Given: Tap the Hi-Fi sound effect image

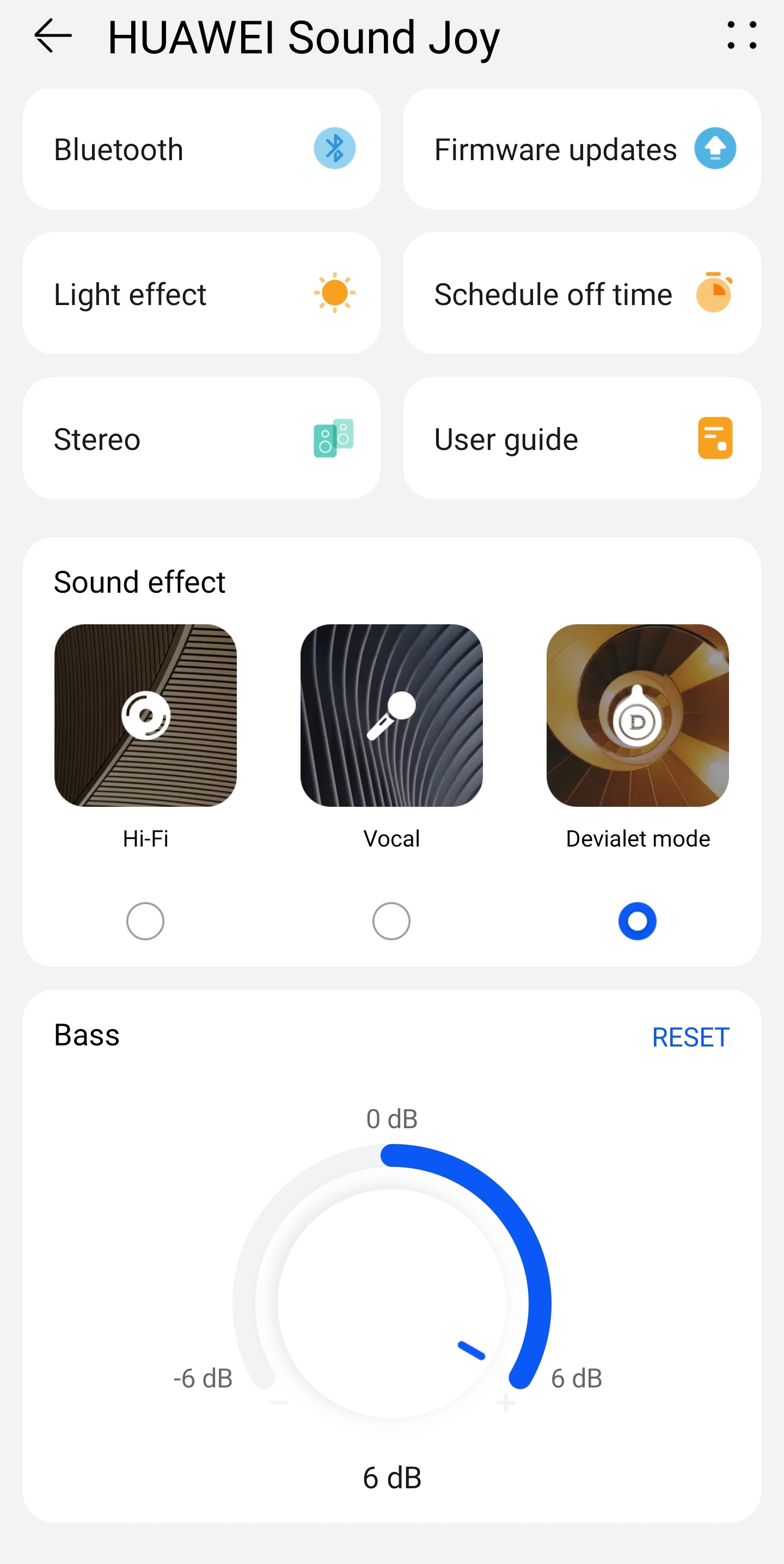Looking at the screenshot, I should 145,715.
